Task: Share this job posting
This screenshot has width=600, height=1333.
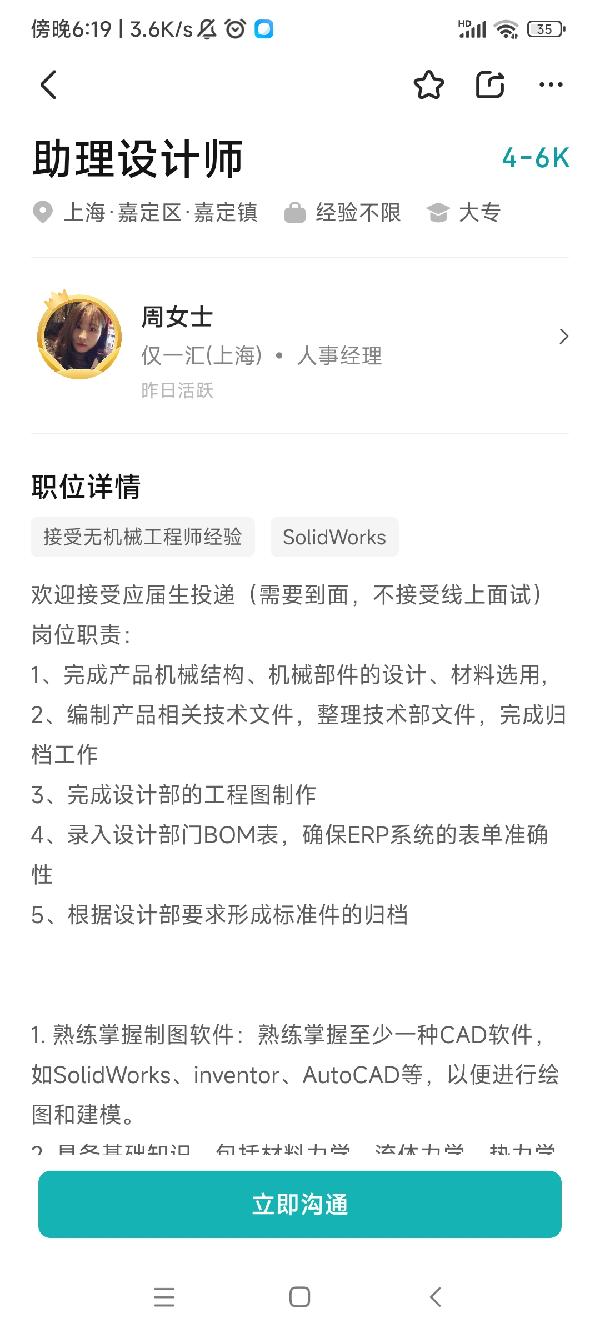Action: point(490,85)
